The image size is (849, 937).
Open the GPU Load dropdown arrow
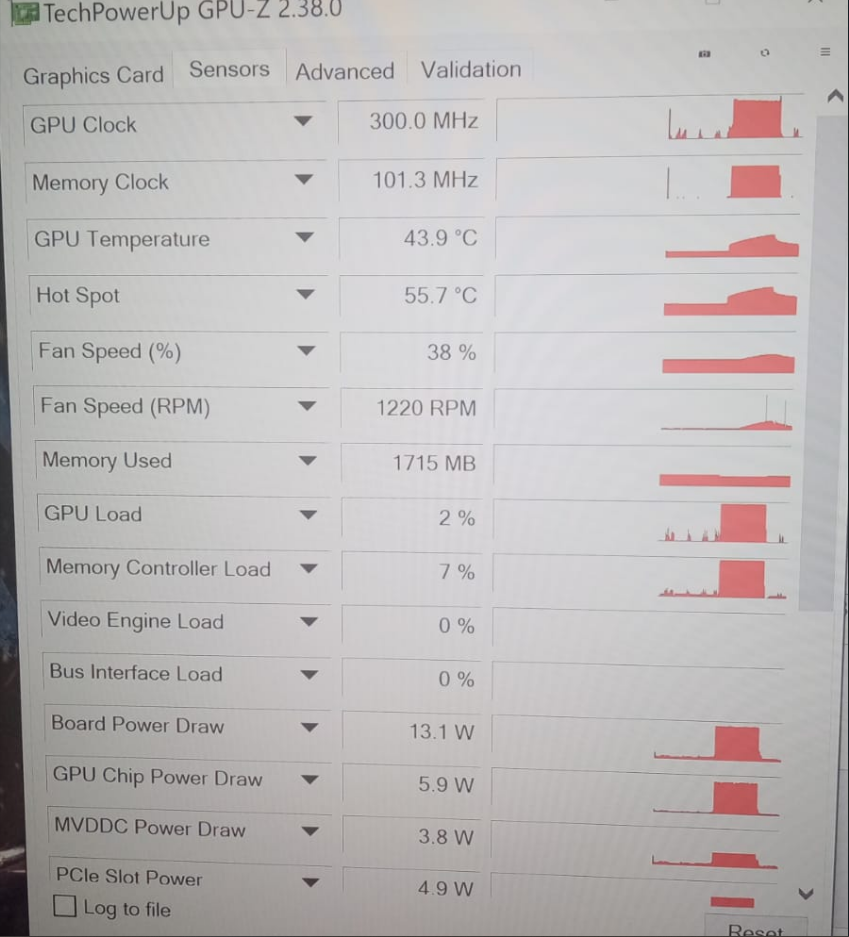[308, 515]
